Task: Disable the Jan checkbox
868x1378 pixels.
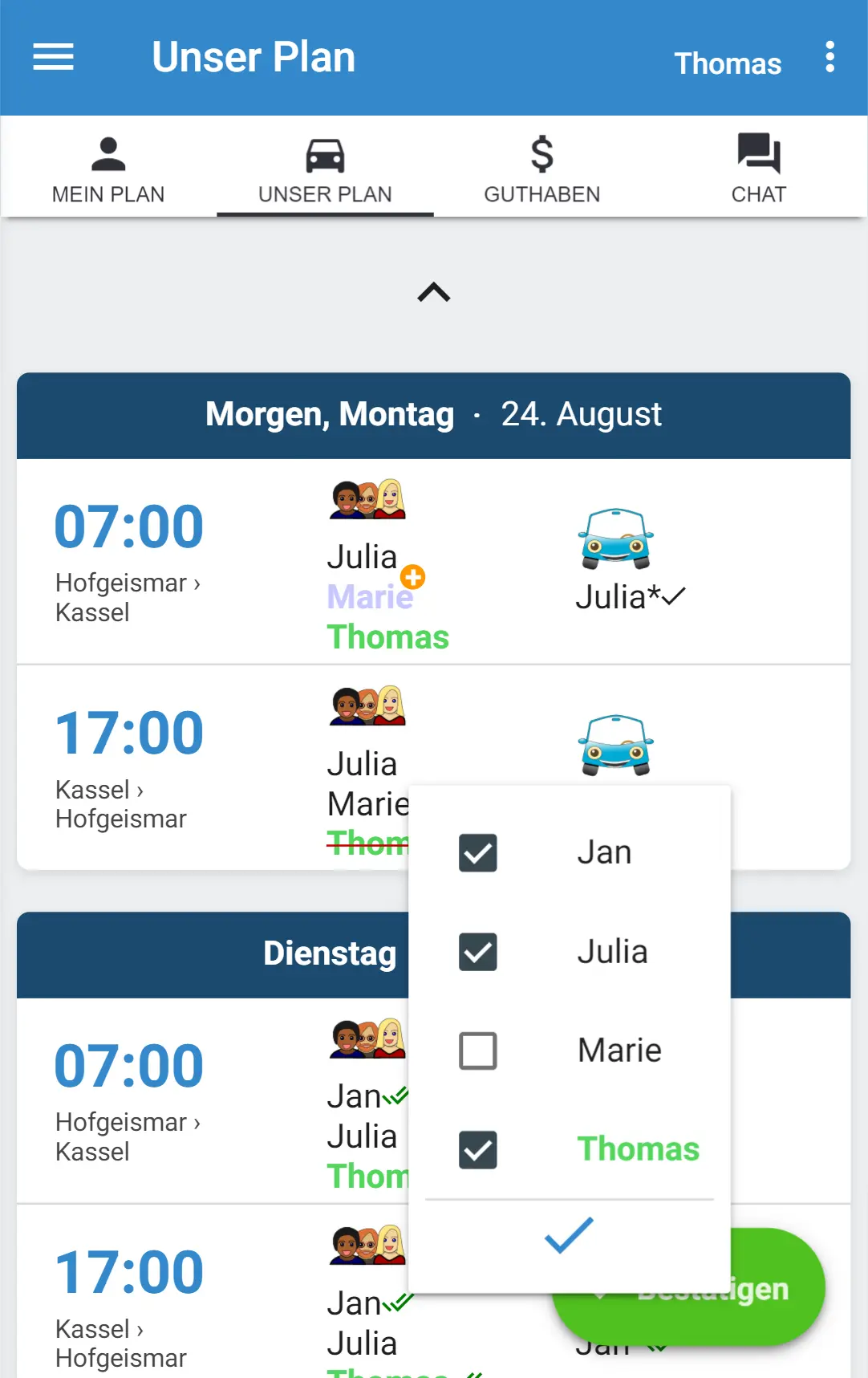Action: [477, 853]
